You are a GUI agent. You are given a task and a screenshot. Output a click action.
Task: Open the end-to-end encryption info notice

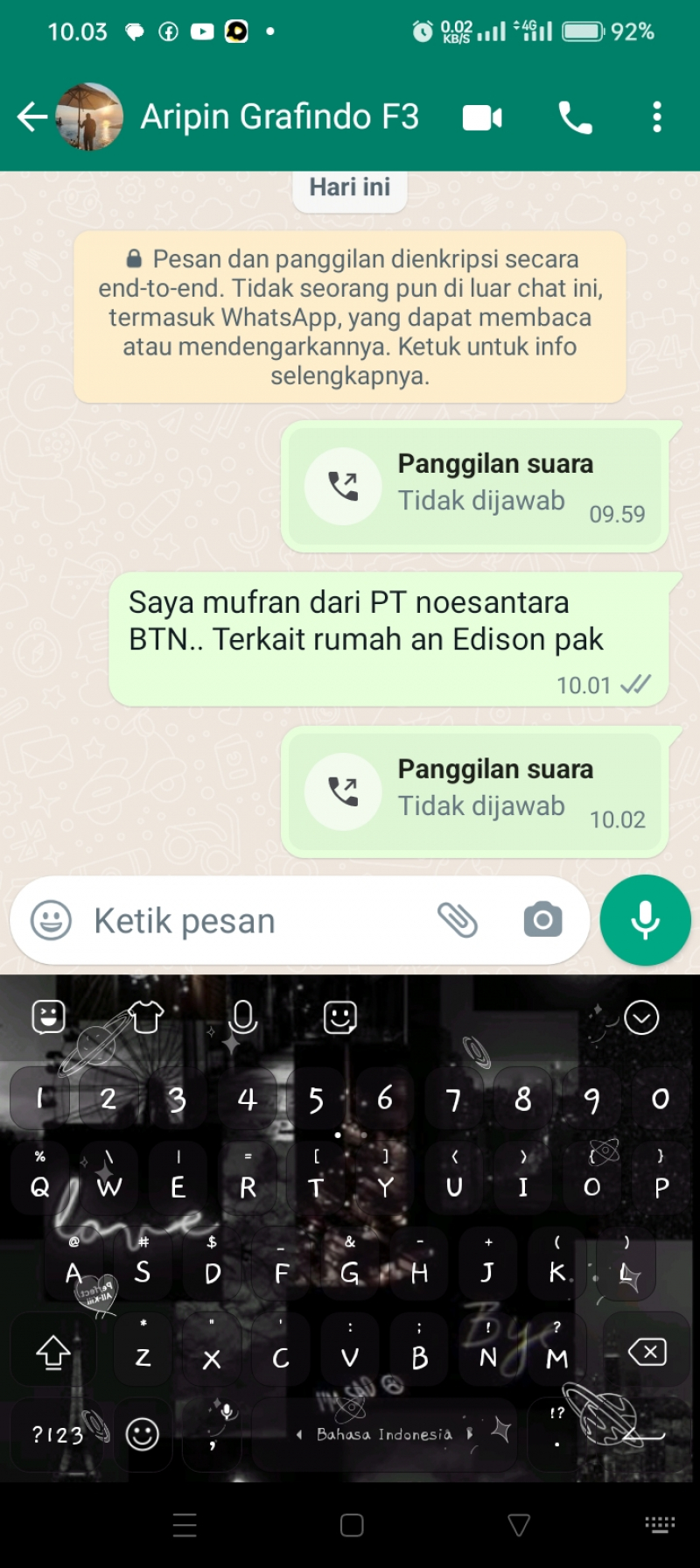350,317
